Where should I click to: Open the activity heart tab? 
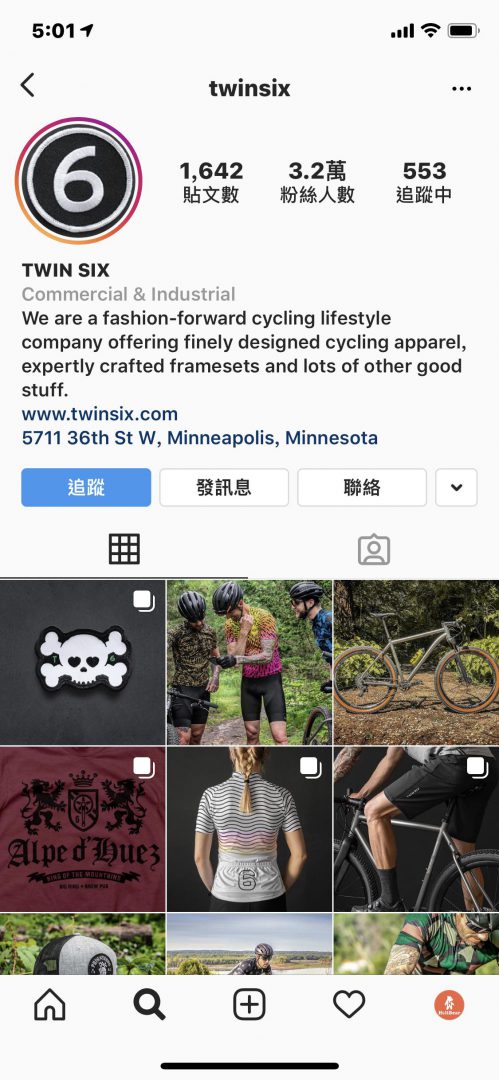[349, 1006]
